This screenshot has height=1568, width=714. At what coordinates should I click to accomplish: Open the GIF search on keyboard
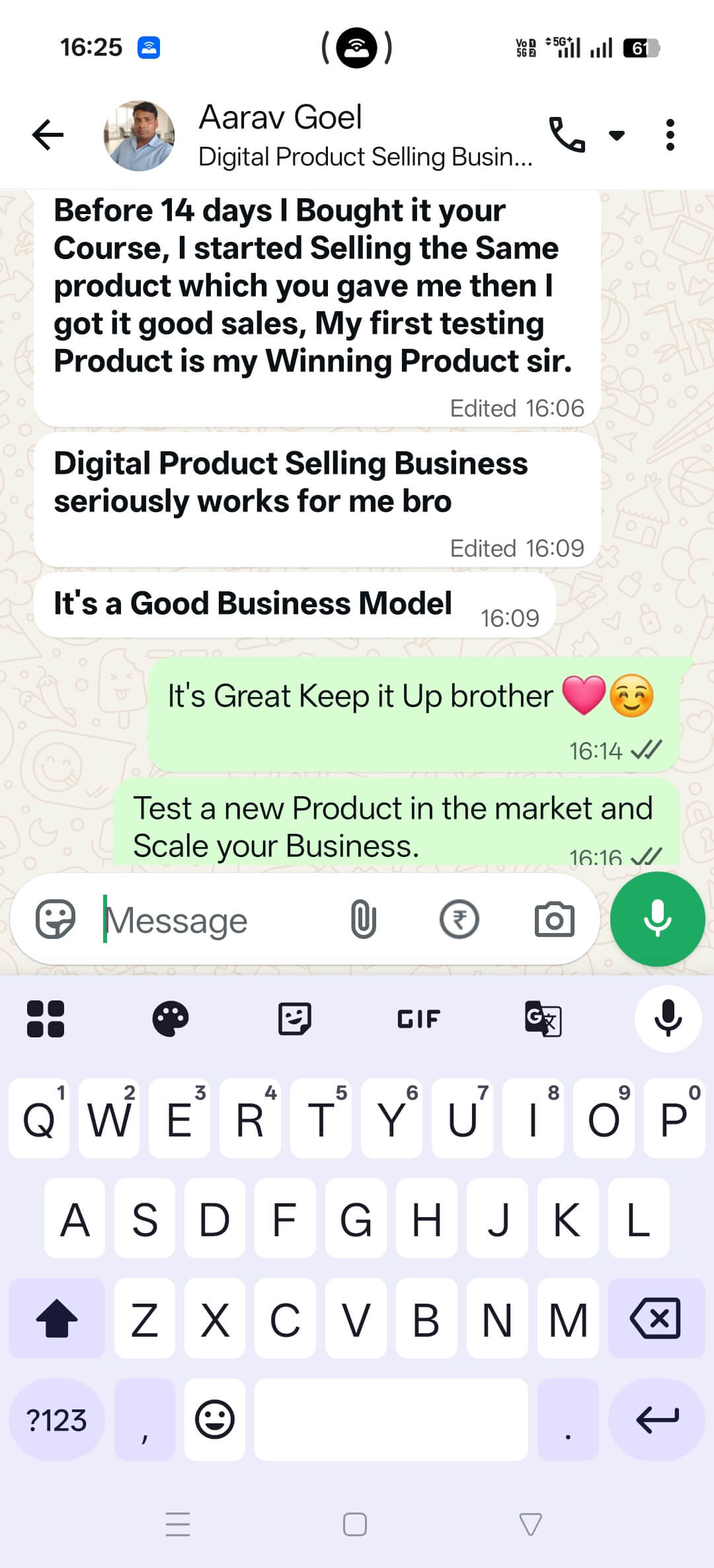tap(418, 1019)
